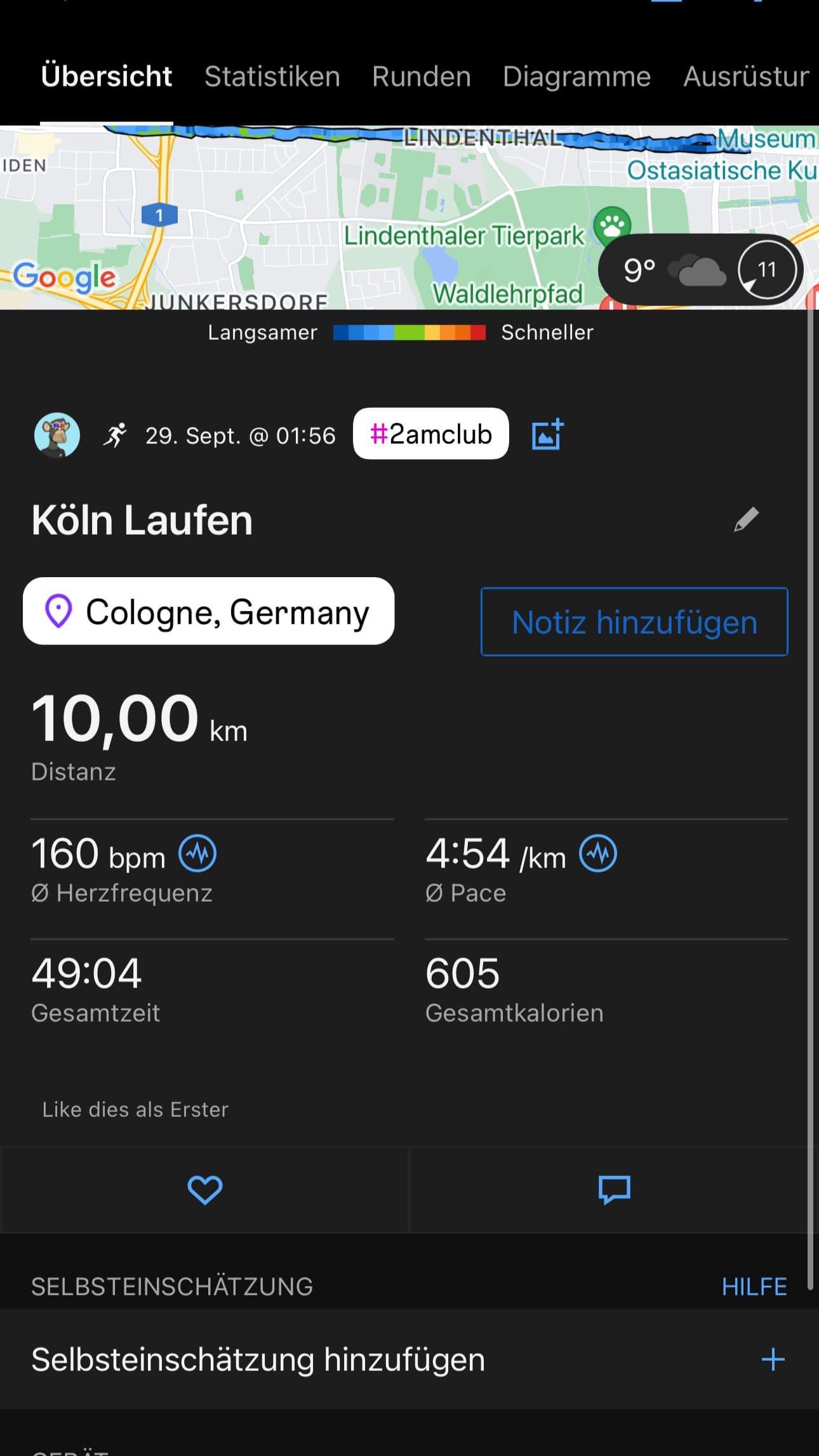Open the Runden tab

tap(421, 77)
